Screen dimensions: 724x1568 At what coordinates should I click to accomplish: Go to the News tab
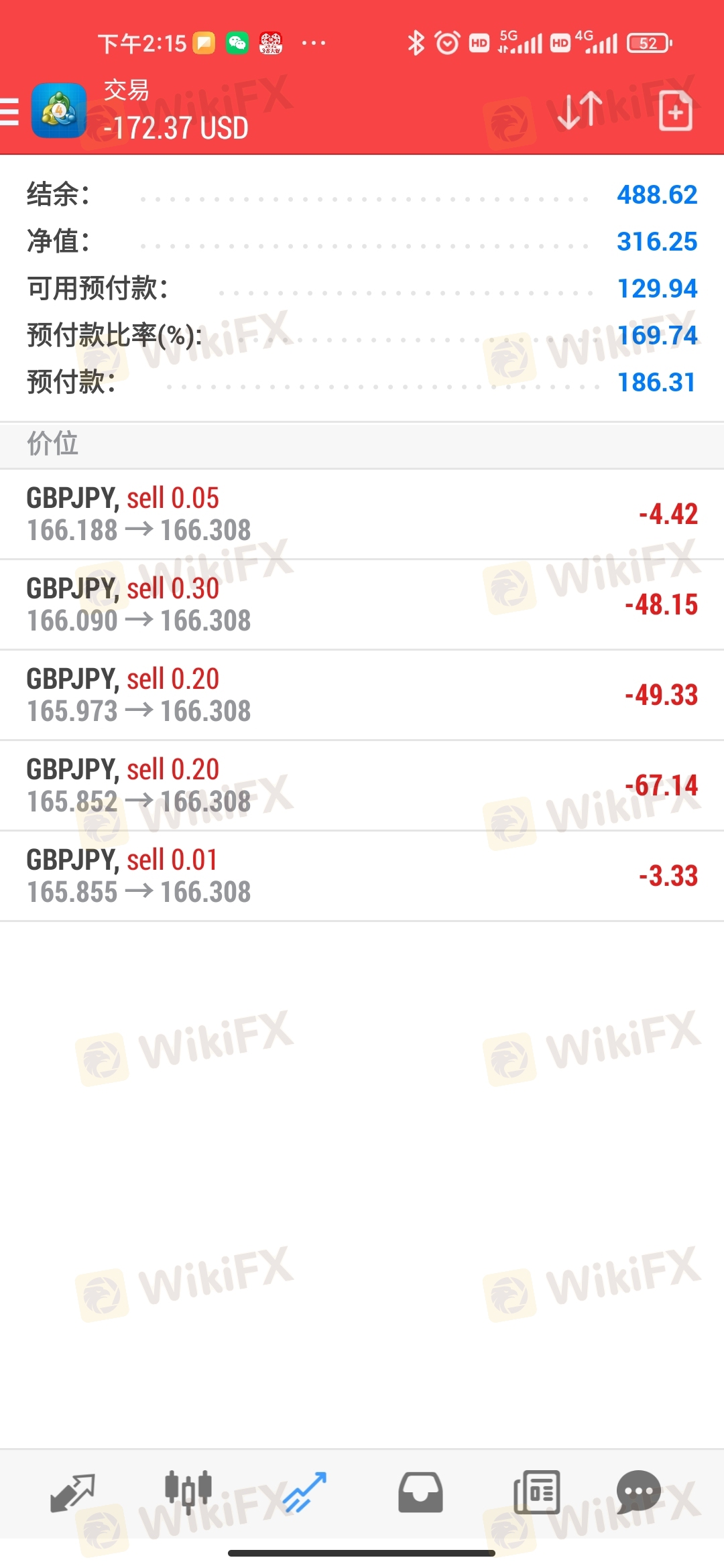click(536, 1493)
